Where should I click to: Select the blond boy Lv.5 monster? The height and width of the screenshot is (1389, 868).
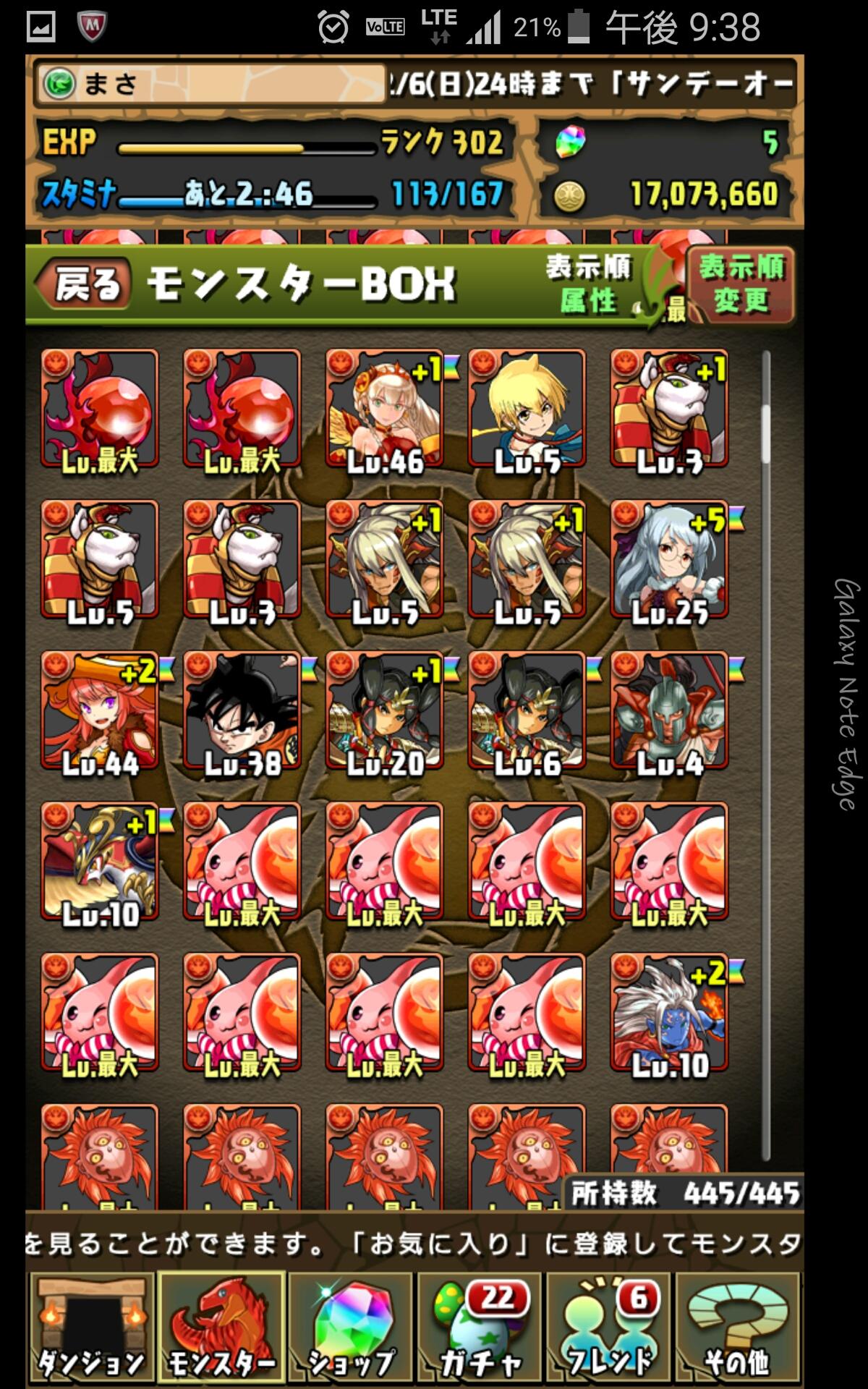tap(527, 409)
